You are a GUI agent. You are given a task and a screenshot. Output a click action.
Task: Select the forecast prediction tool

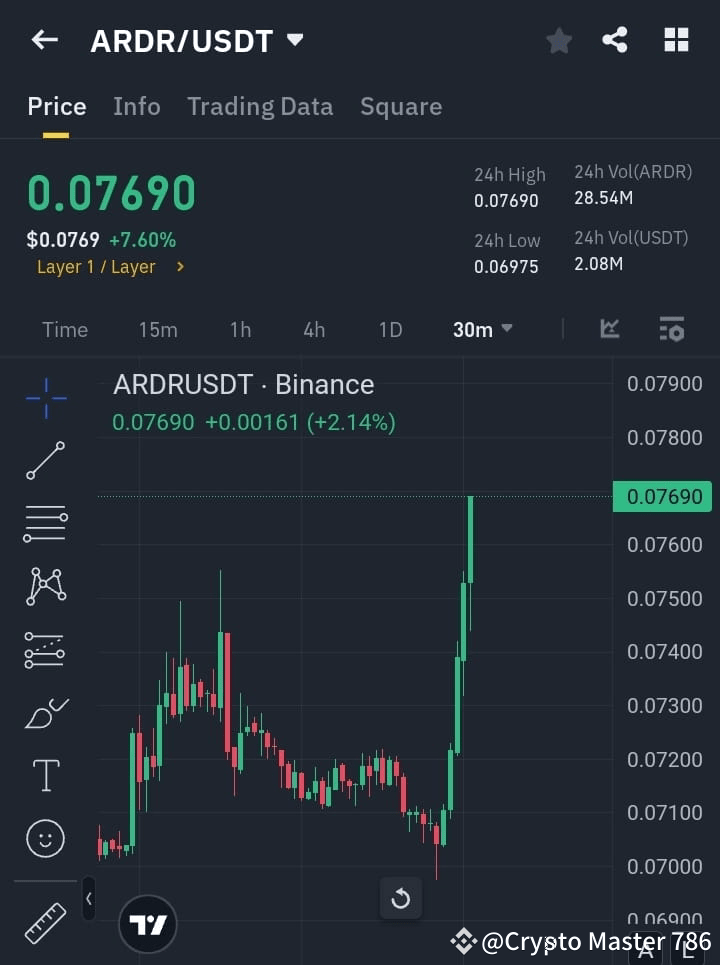click(45, 650)
